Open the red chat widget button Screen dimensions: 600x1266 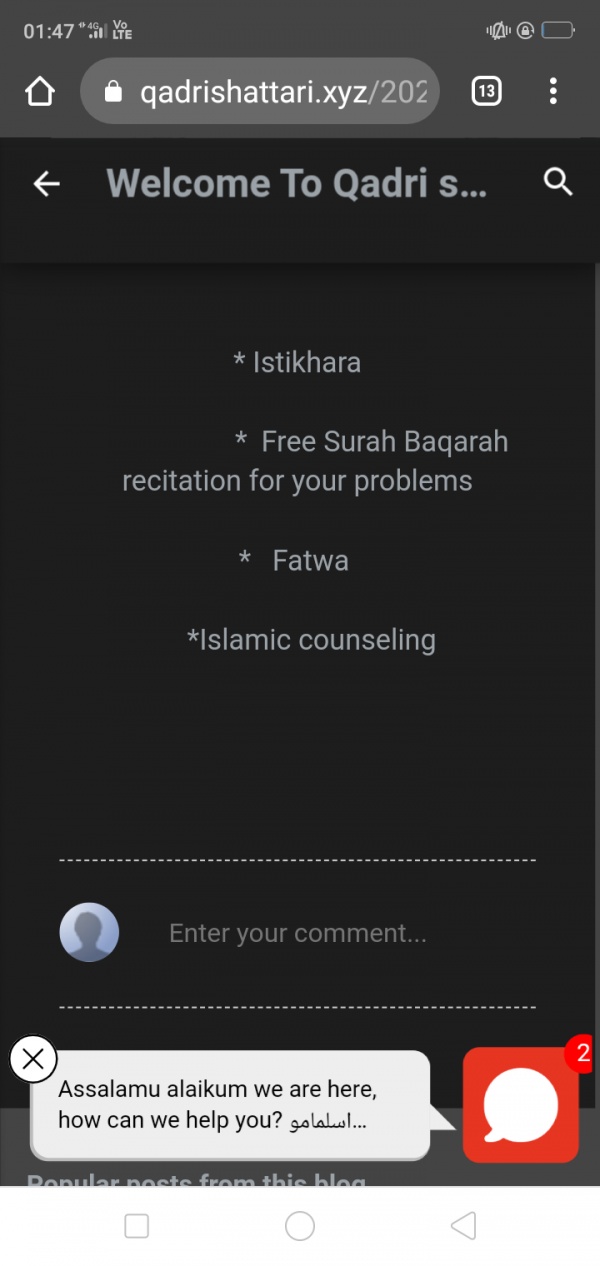(521, 1105)
